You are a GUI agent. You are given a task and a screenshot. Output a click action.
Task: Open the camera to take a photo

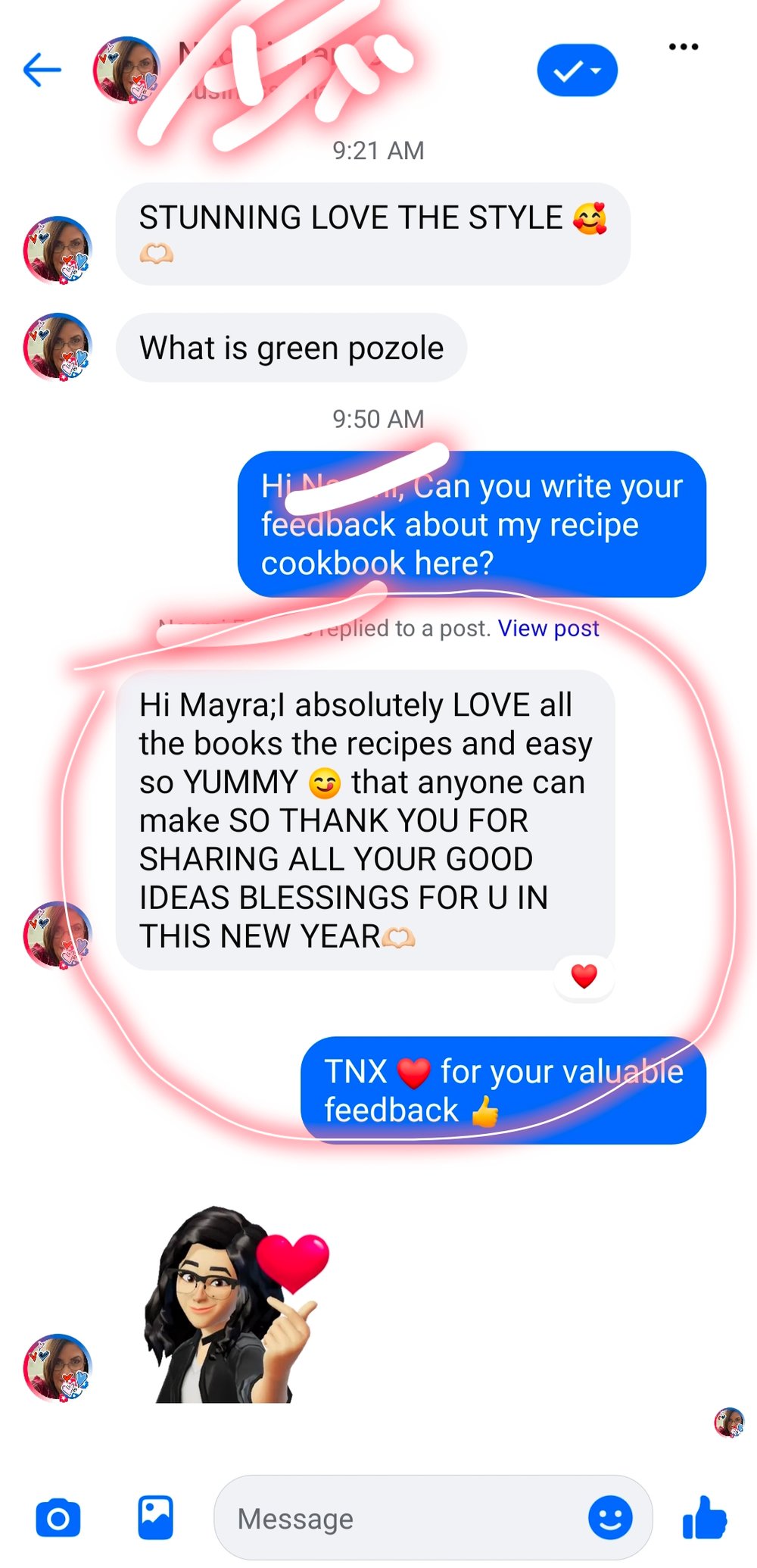[58, 1517]
